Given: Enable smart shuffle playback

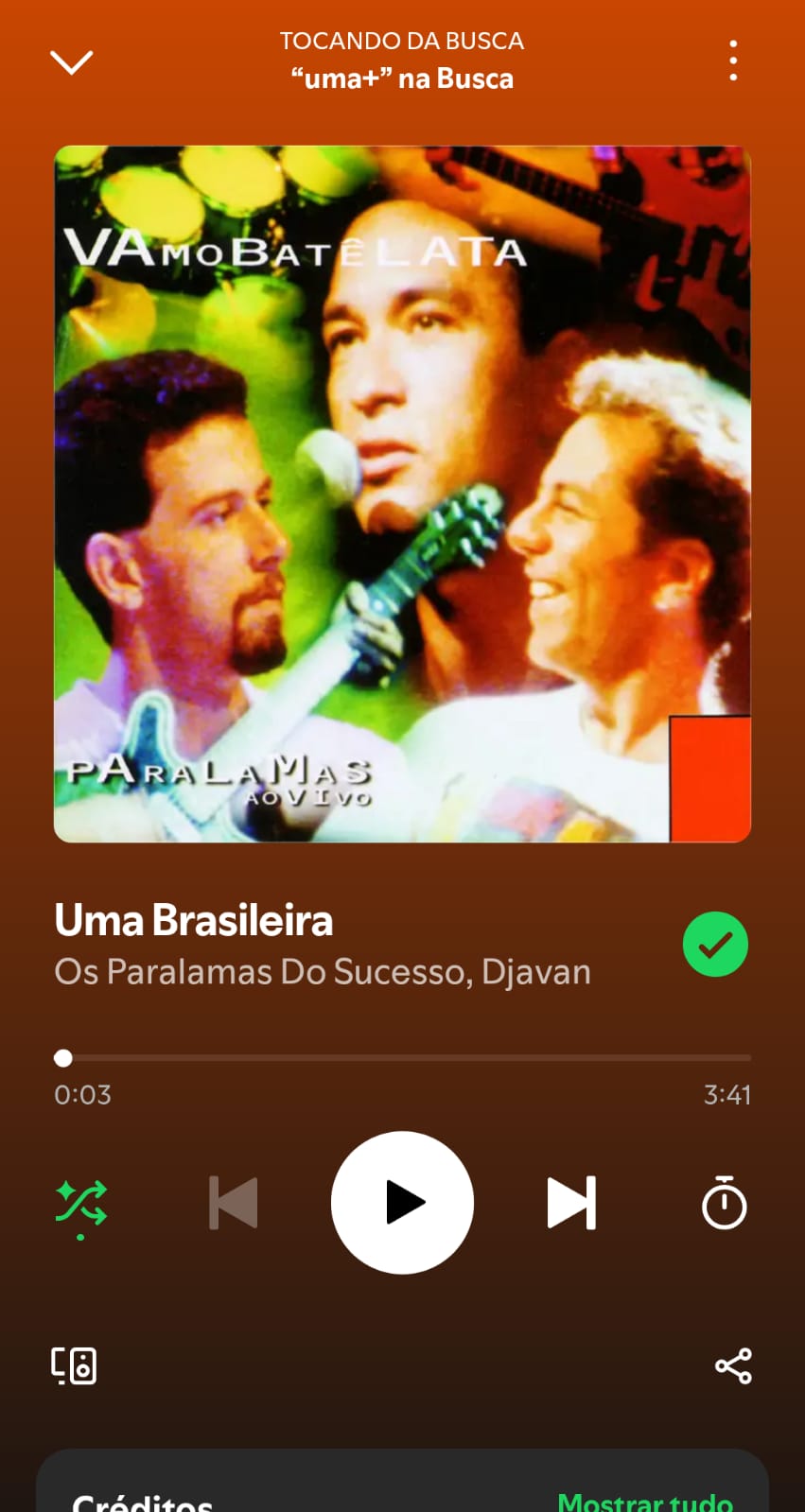Looking at the screenshot, I should coord(80,1202).
